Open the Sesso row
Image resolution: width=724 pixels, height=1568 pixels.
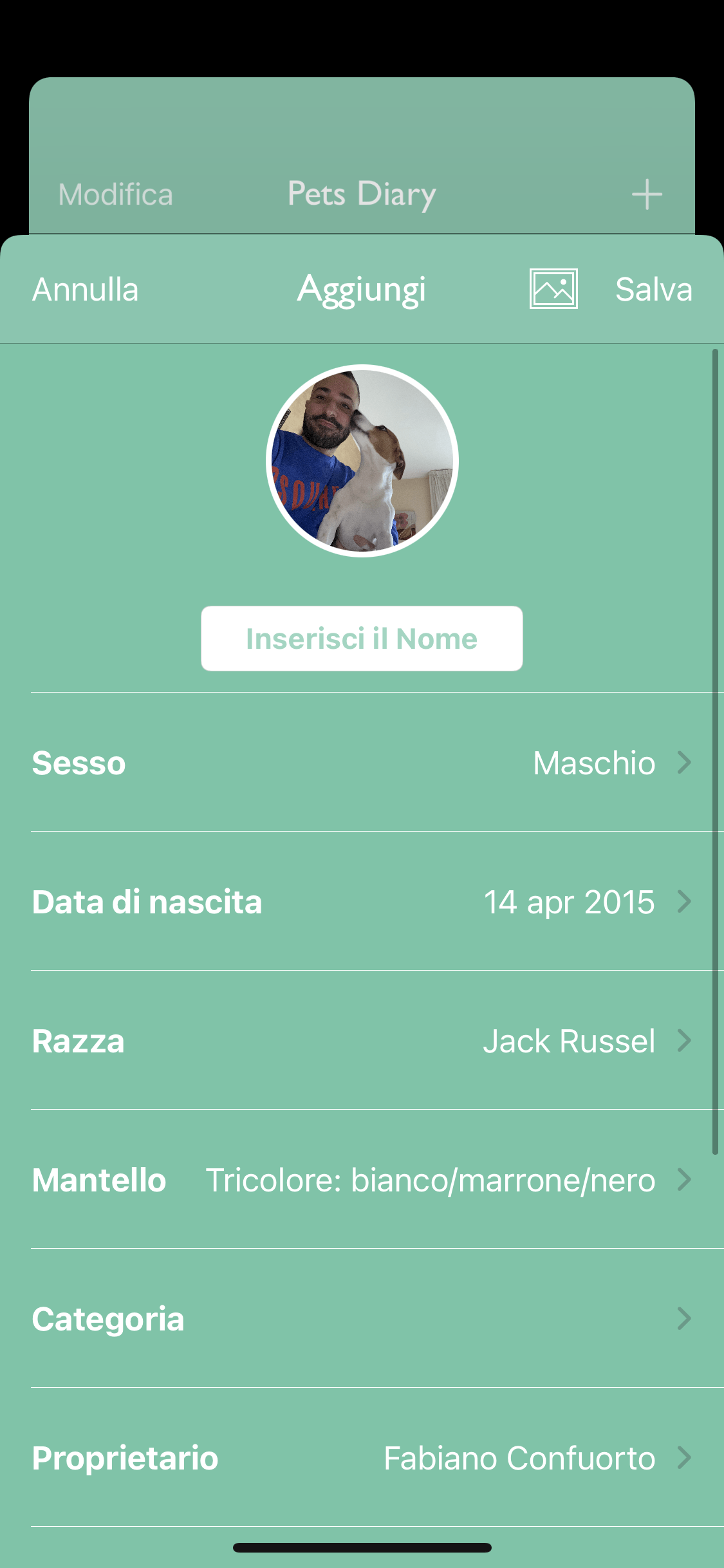point(362,763)
